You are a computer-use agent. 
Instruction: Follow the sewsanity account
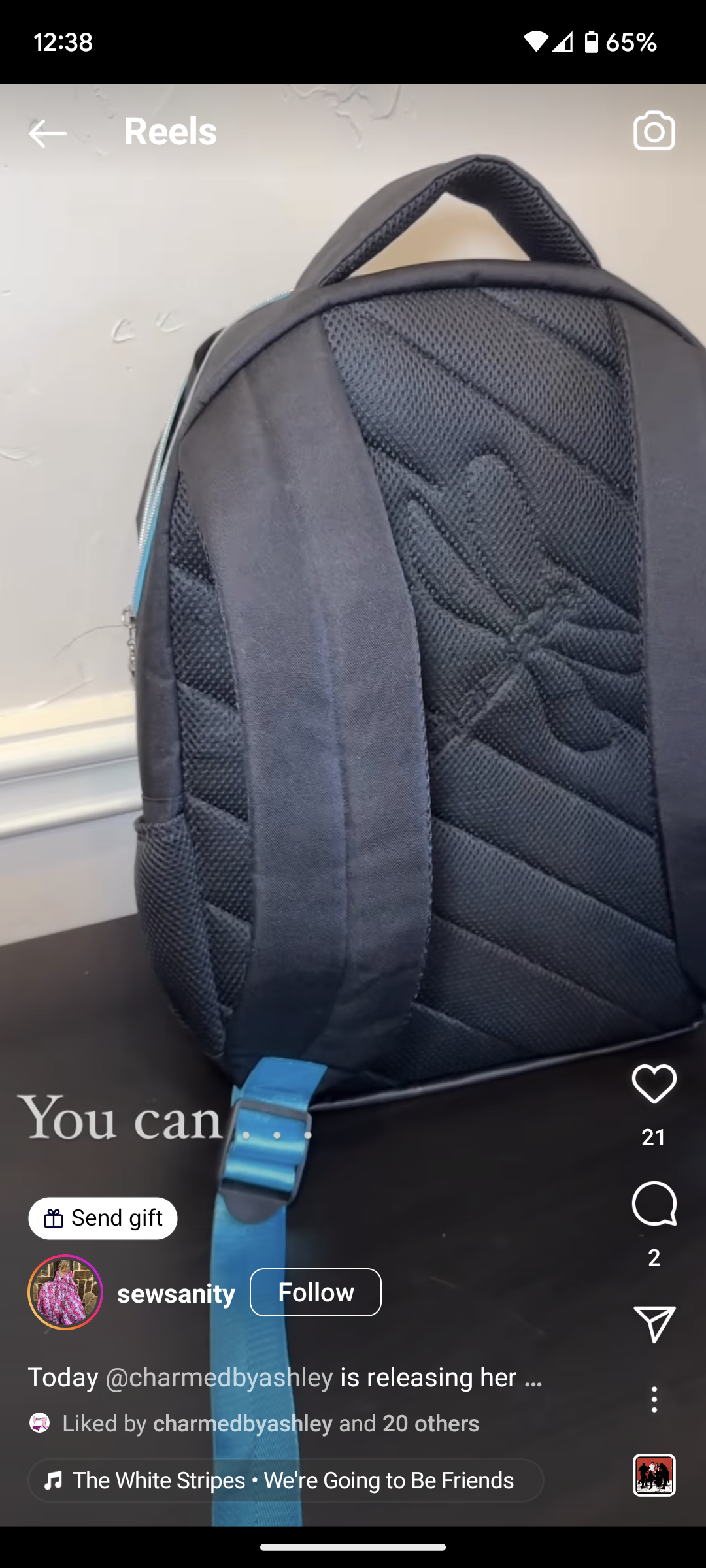click(x=315, y=1292)
